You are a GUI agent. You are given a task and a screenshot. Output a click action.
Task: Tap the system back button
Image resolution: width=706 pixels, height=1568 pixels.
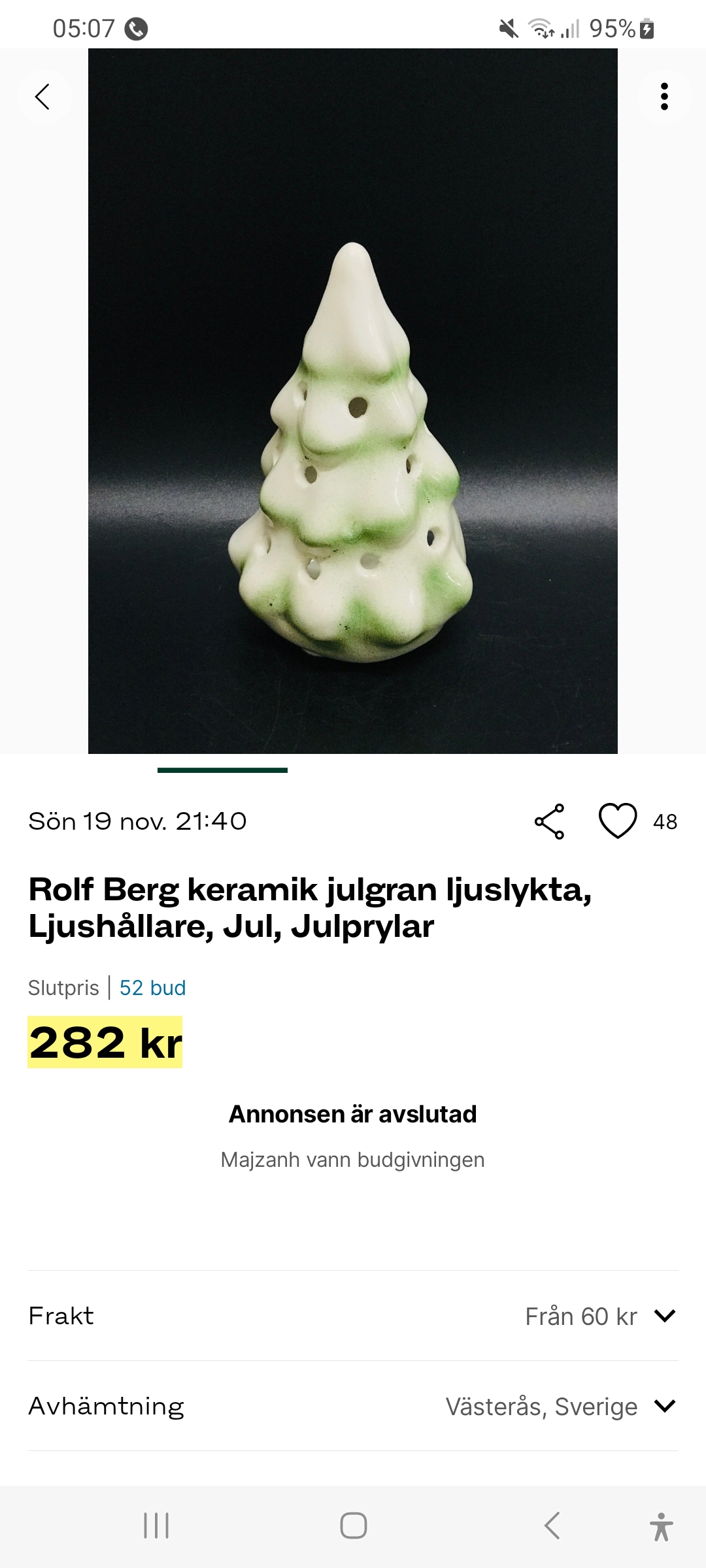pyautogui.click(x=552, y=1526)
